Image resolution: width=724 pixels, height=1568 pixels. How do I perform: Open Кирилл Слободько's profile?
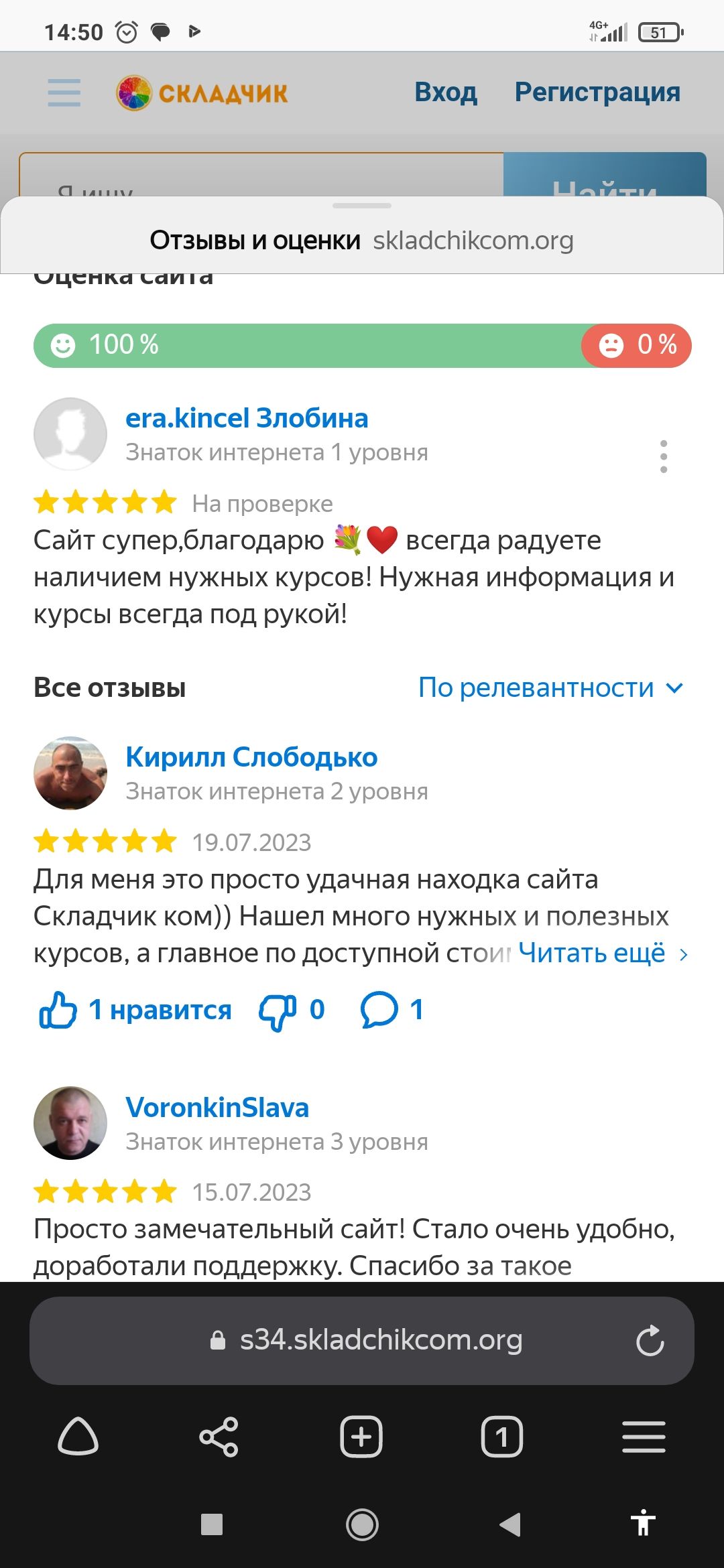point(251,757)
